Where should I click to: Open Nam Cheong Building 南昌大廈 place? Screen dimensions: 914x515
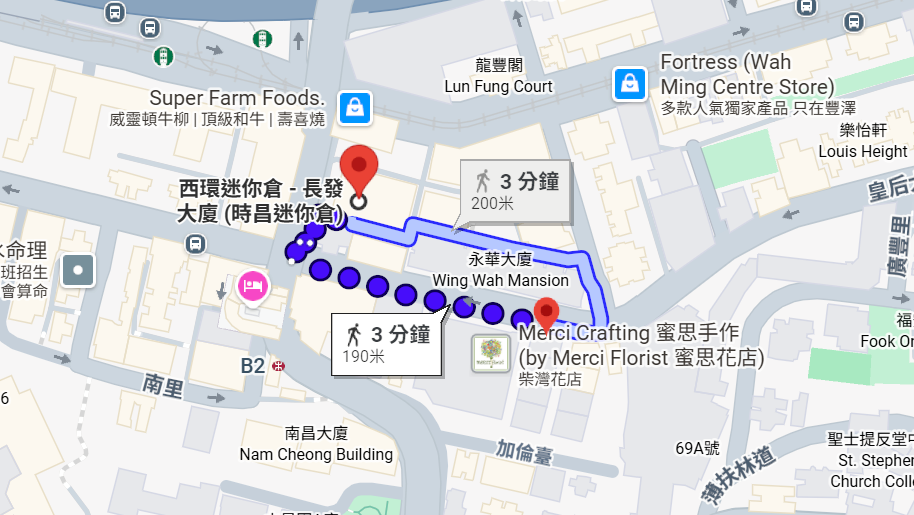[316, 444]
